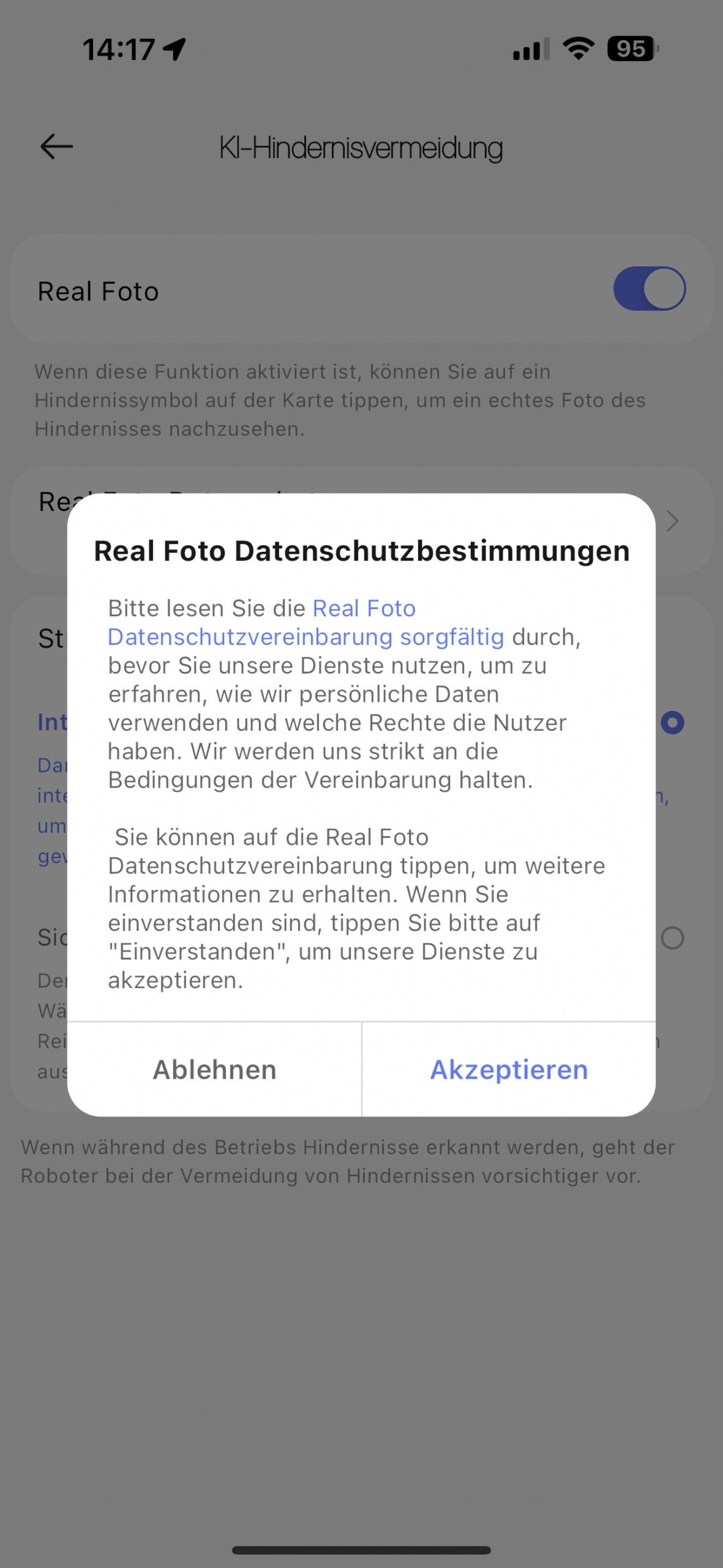This screenshot has height=1568, width=723.
Task: Open the Real Foto Datenschutzvereinbarung link
Action: tap(306, 623)
